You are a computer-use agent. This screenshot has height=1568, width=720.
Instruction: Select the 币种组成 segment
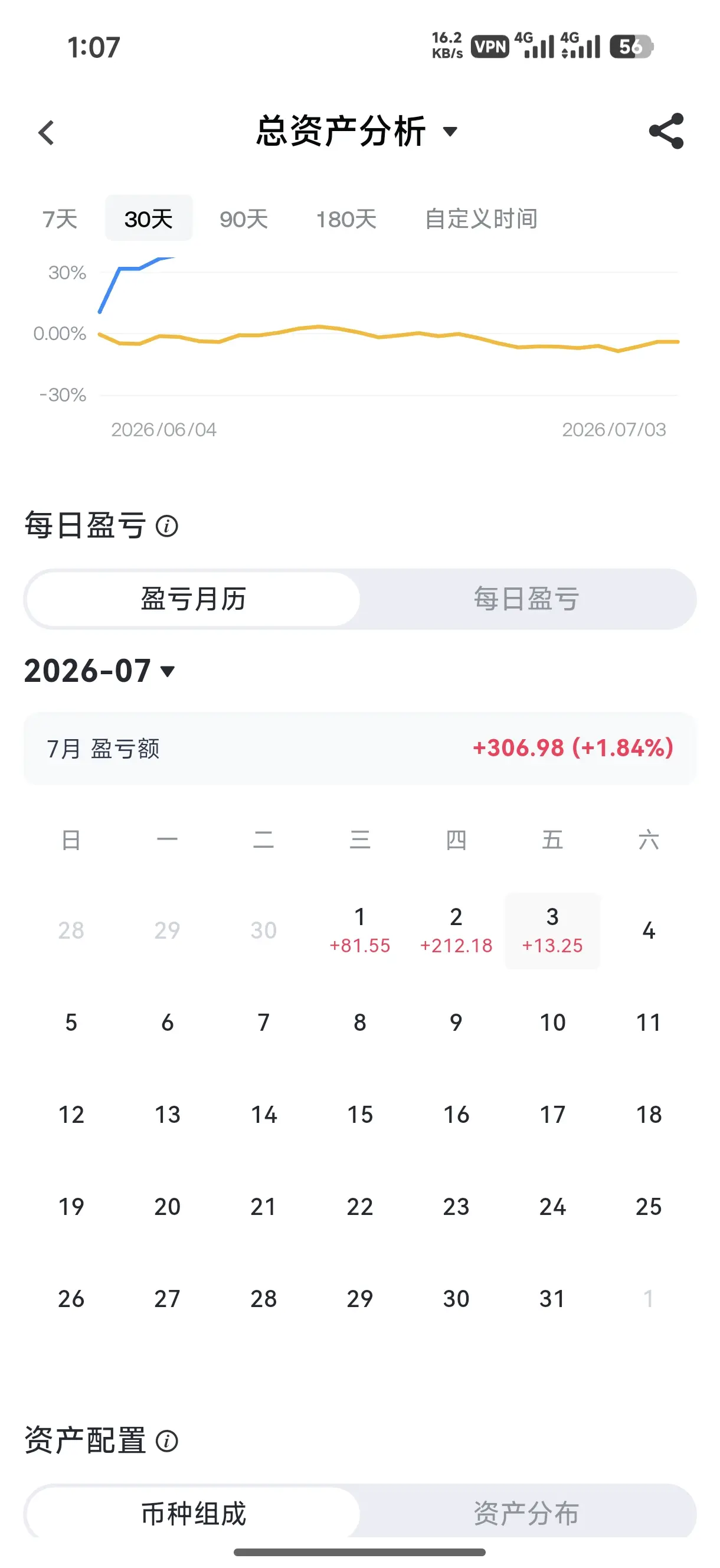pos(193,1513)
